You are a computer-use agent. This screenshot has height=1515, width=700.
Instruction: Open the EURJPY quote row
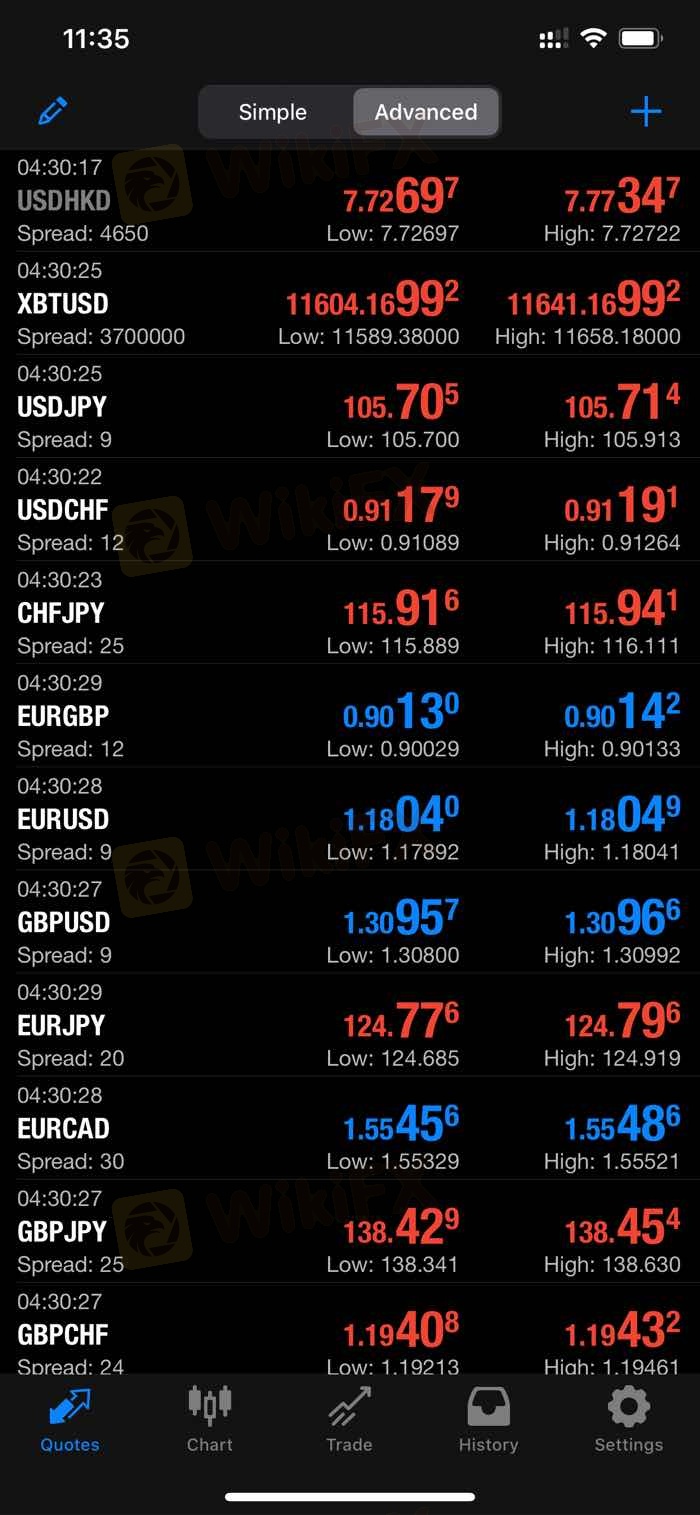[x=61, y=1025]
